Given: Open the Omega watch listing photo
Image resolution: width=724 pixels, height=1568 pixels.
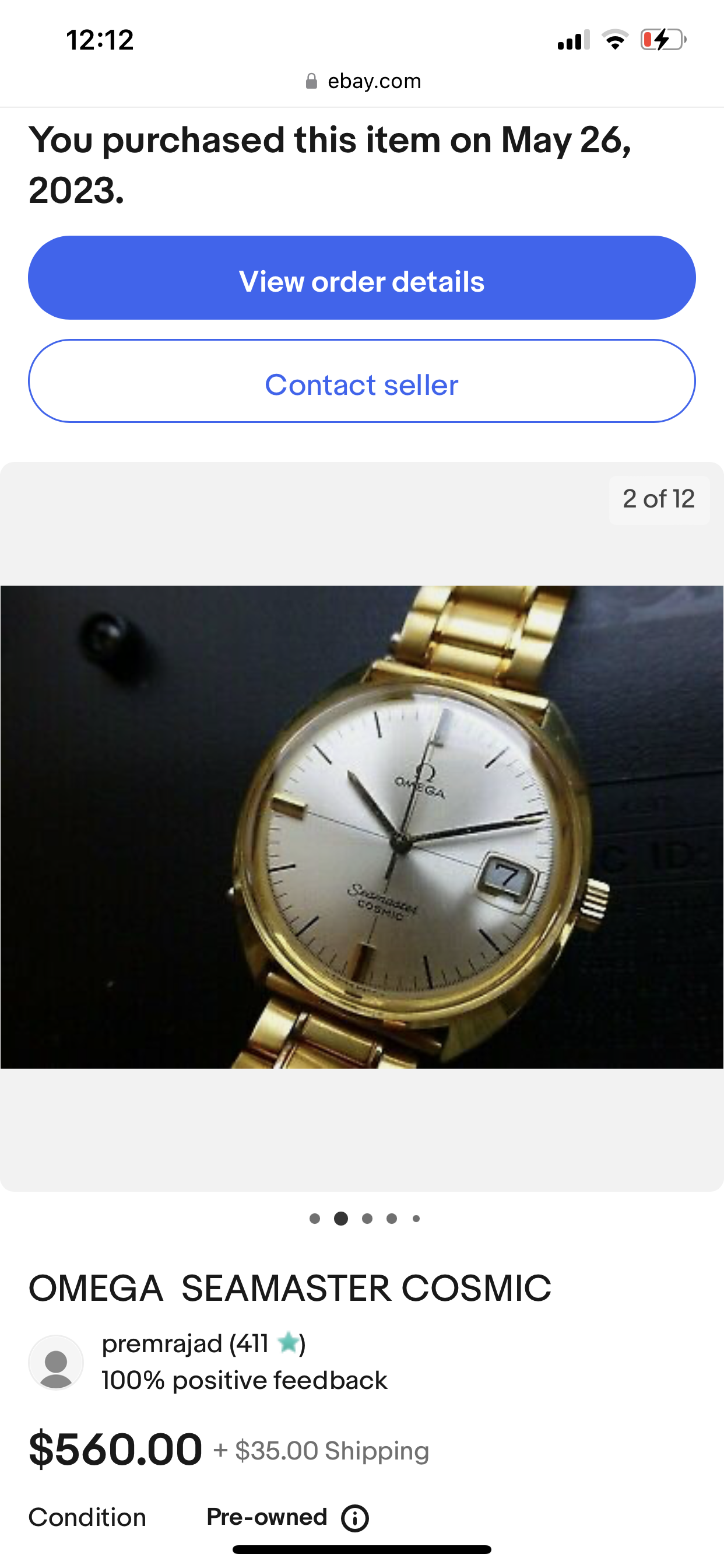Looking at the screenshot, I should coord(361,827).
